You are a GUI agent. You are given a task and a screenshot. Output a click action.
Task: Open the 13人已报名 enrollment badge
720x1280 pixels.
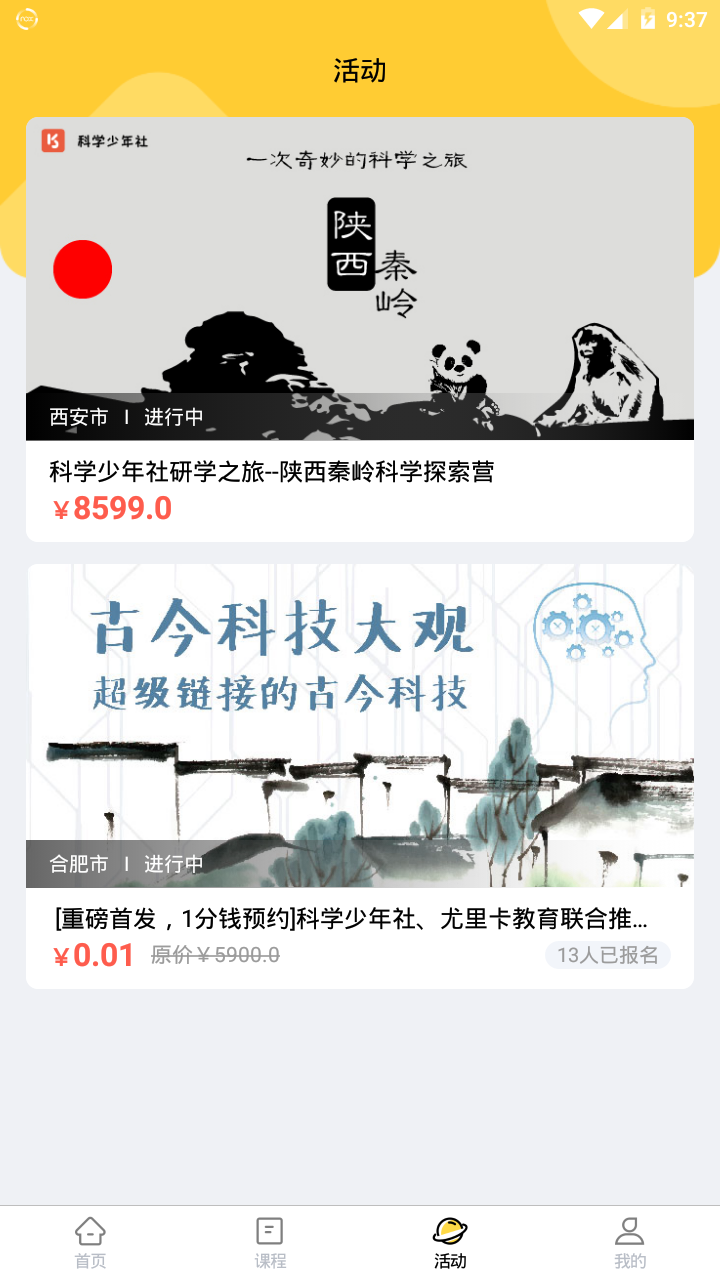tap(607, 956)
